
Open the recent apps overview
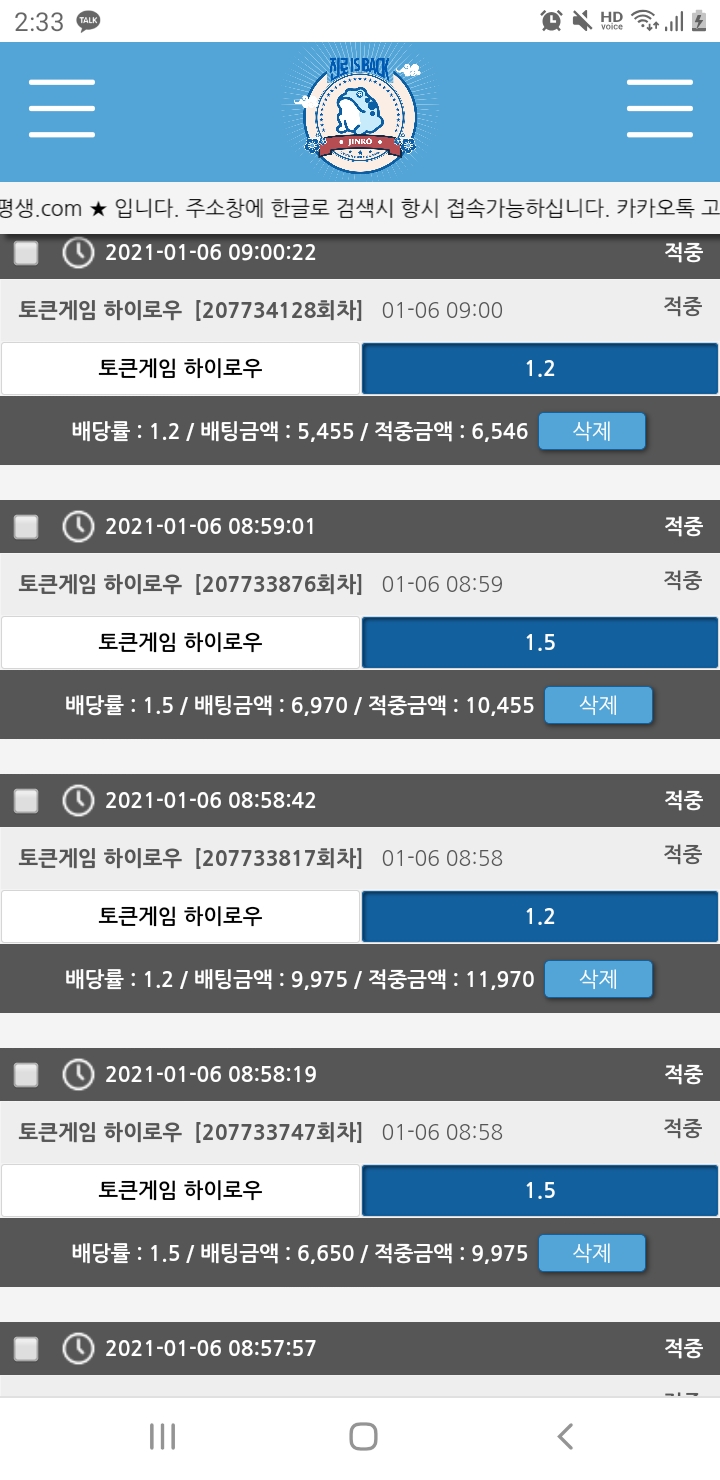(162, 1437)
